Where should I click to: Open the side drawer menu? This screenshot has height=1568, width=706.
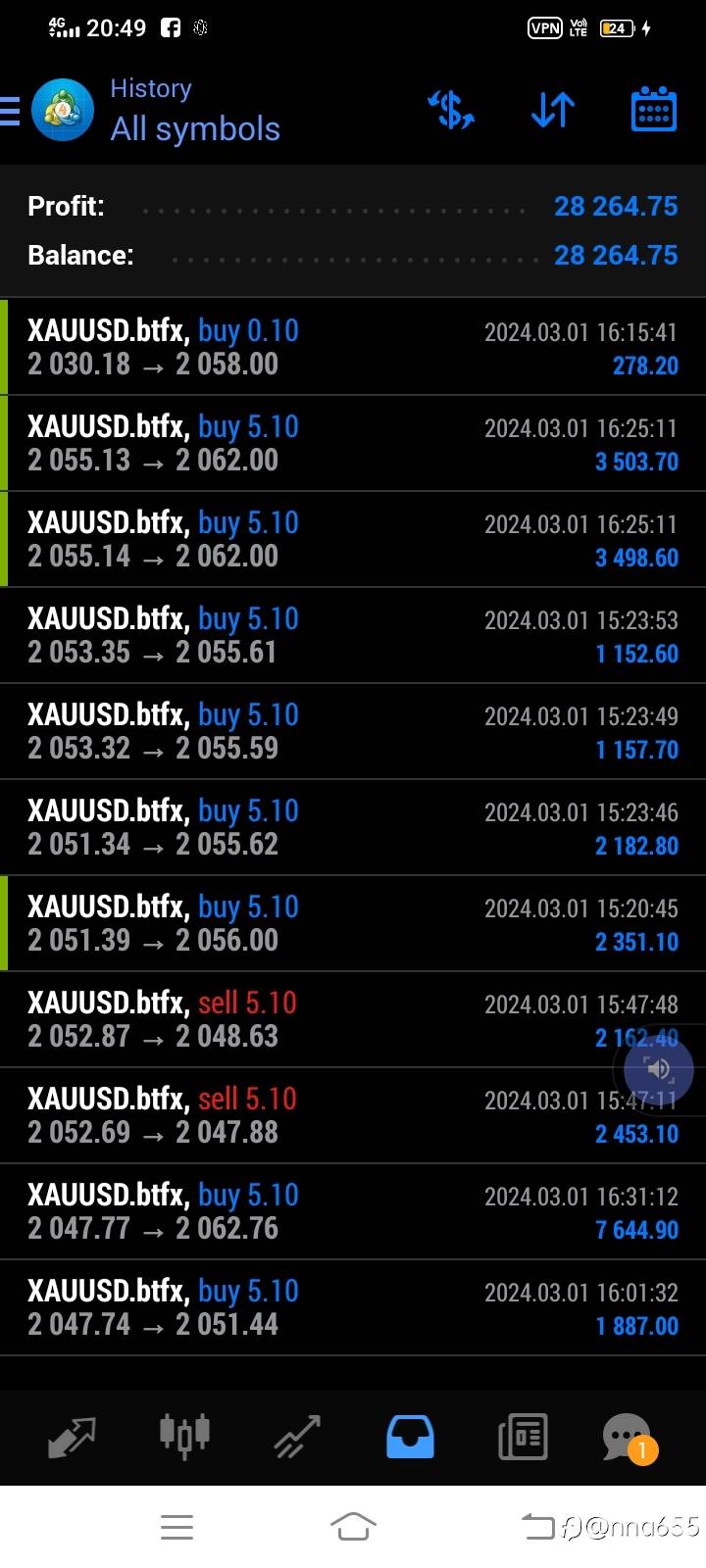[10, 111]
